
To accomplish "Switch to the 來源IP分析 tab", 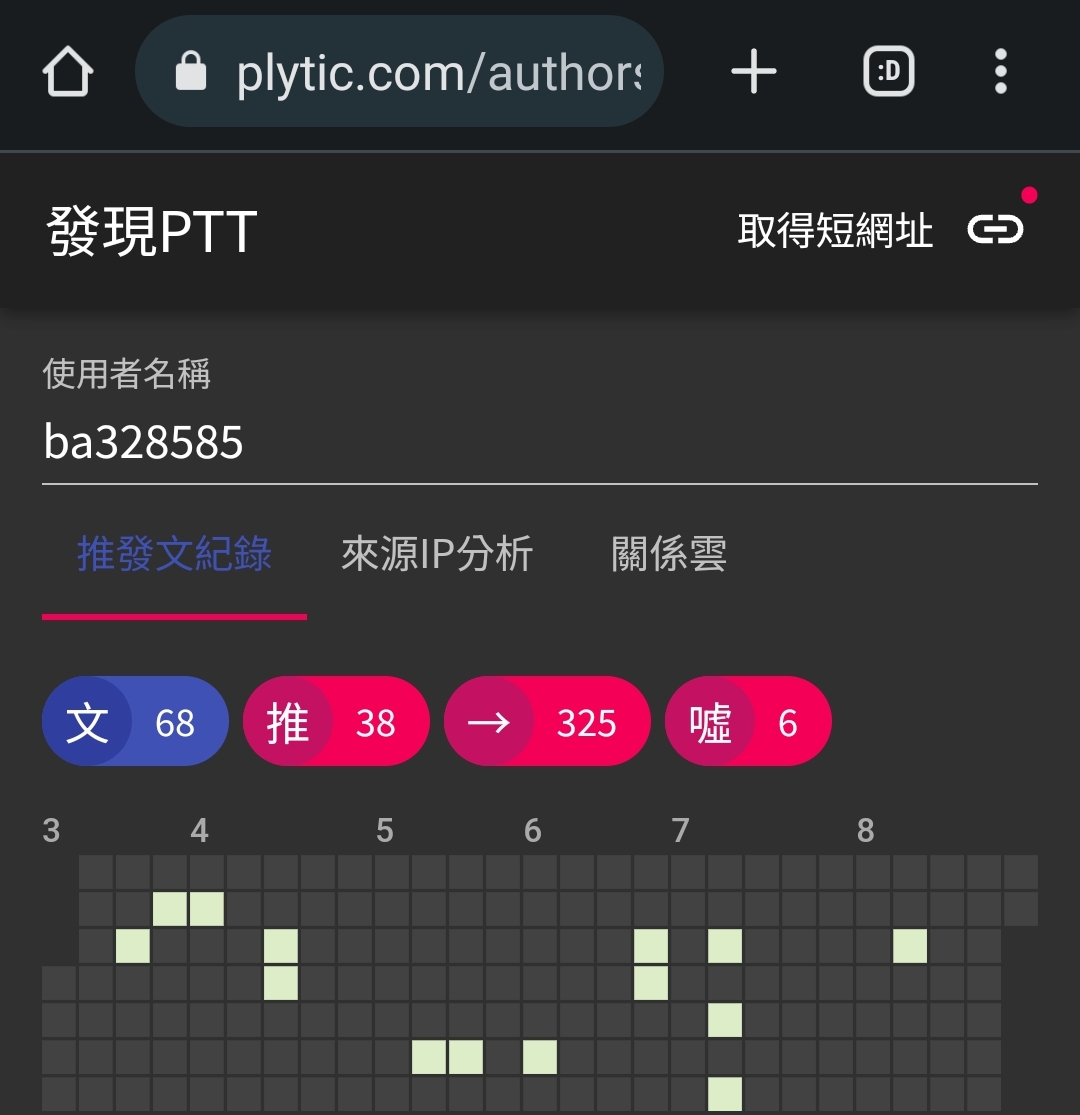I will click(437, 554).
